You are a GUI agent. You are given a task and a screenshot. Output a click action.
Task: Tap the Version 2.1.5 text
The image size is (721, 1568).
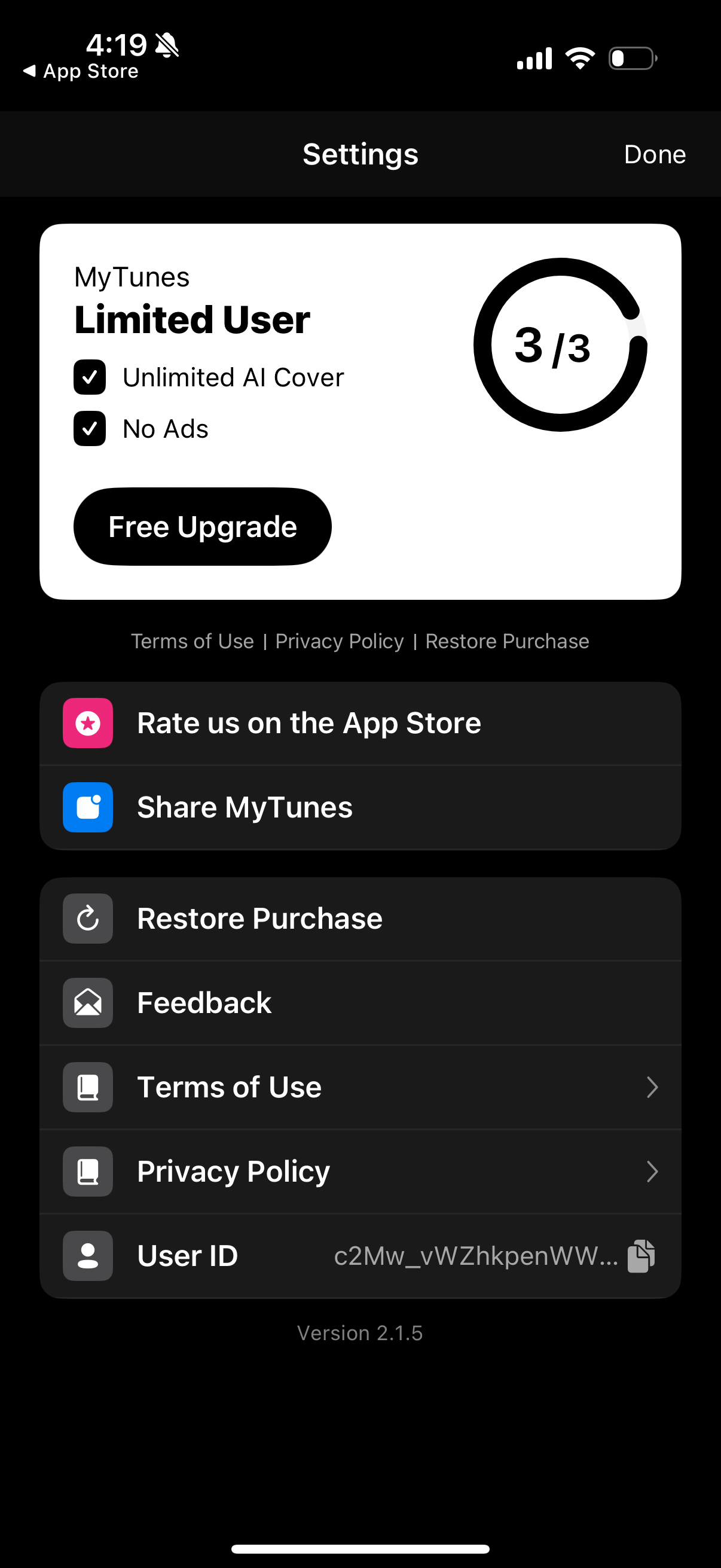[x=360, y=1332]
